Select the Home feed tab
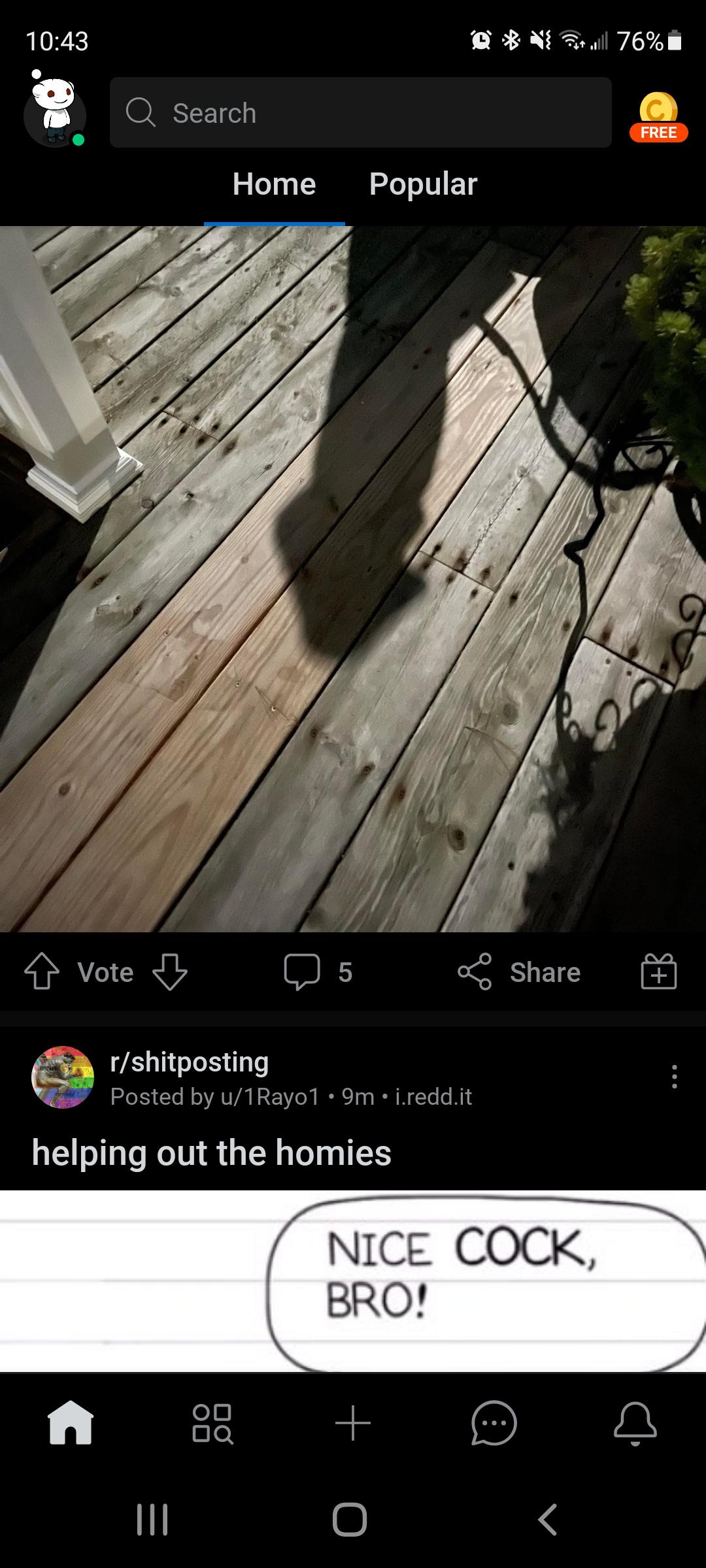 (274, 184)
